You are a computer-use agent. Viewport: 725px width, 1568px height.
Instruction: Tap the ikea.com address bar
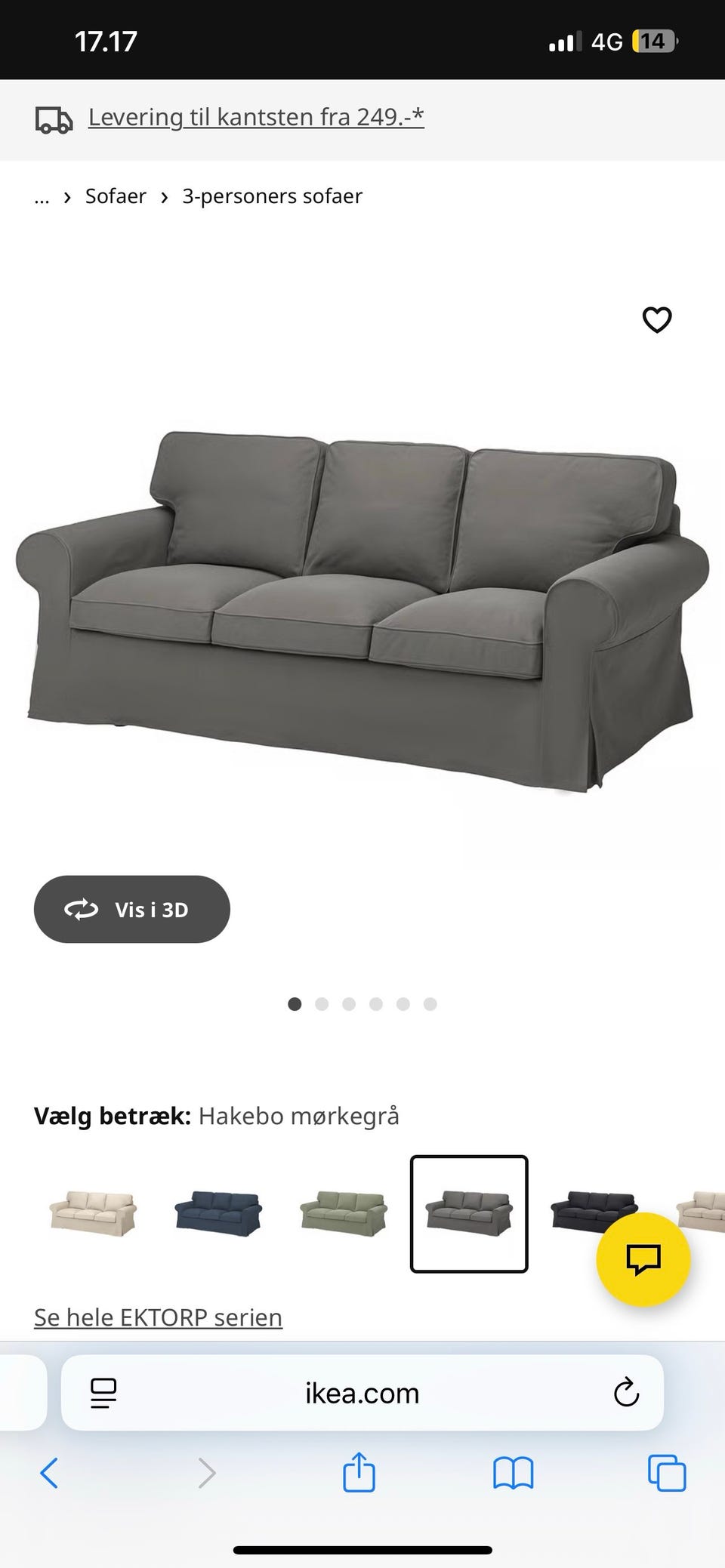[x=361, y=1393]
